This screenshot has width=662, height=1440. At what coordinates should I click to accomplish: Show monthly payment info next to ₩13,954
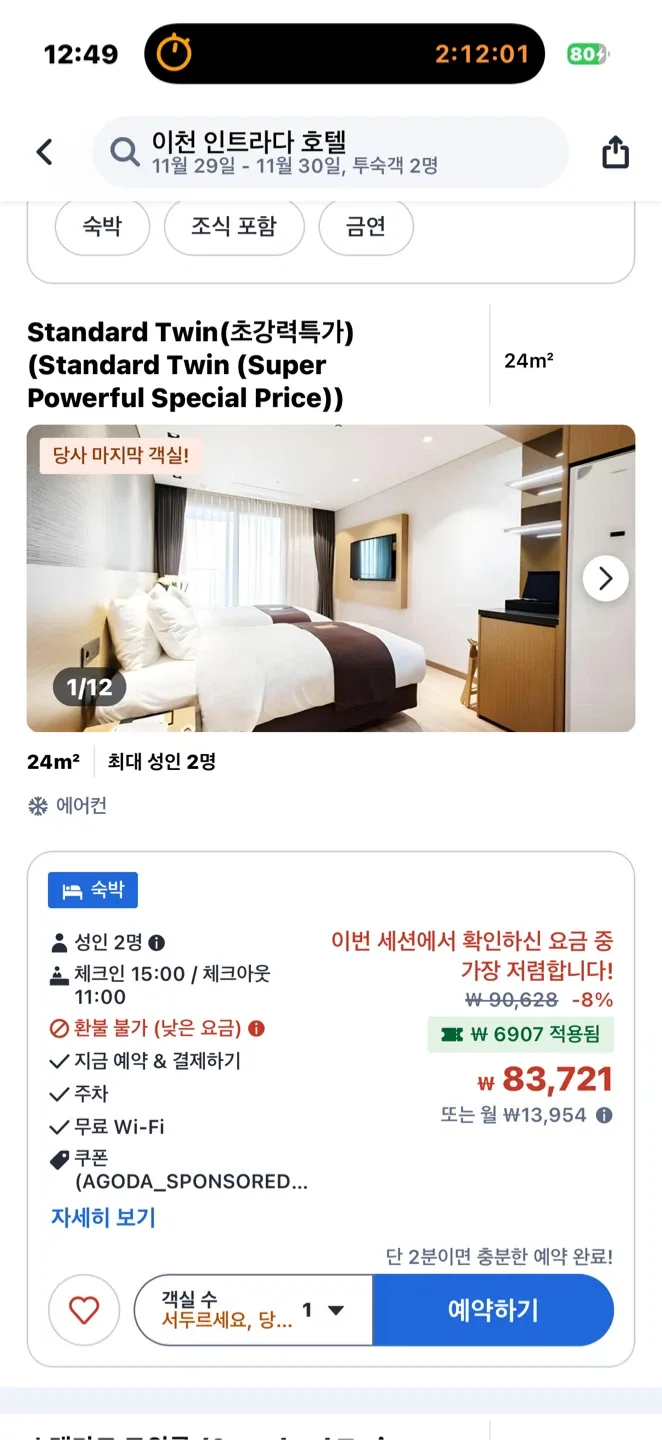click(x=604, y=1115)
